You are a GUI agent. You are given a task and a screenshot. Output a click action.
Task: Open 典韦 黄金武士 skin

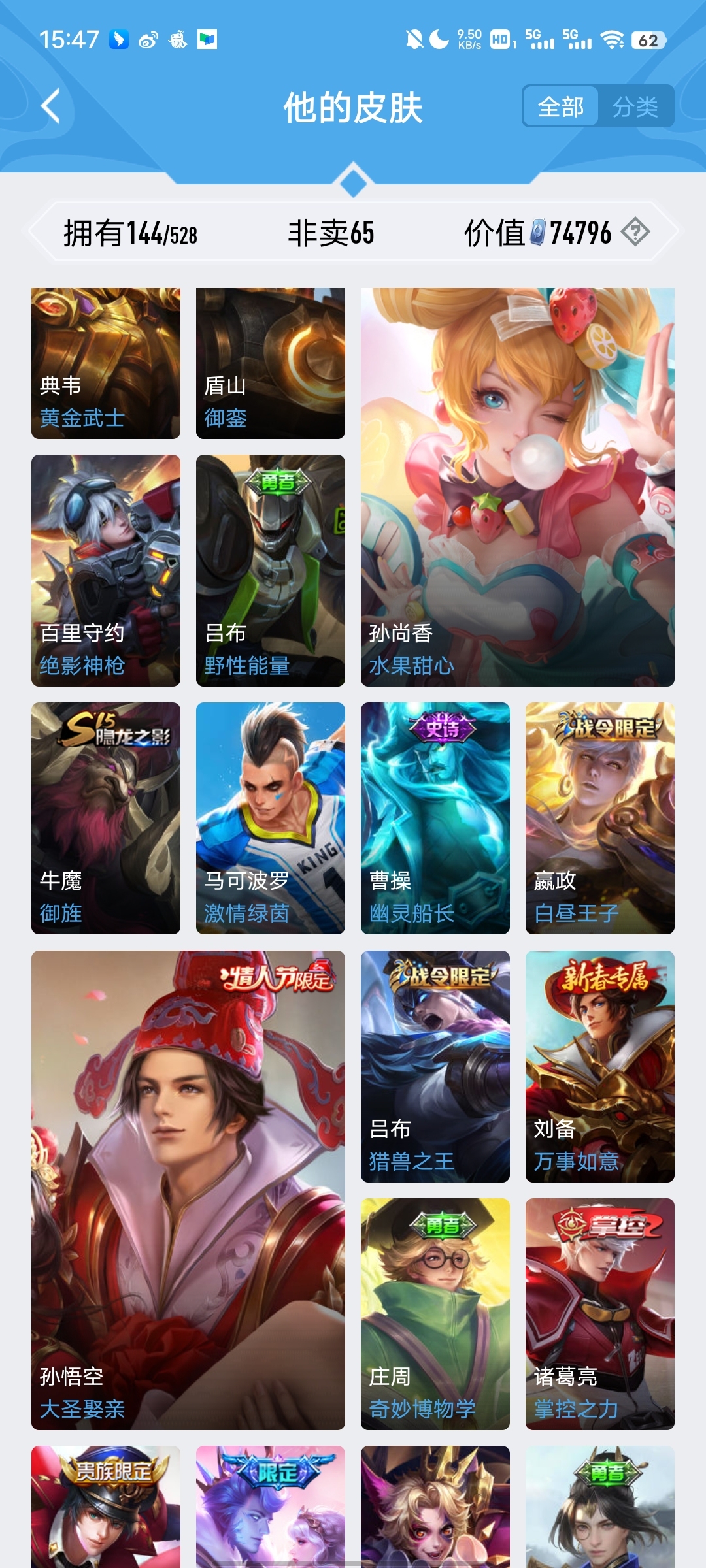pyautogui.click(x=106, y=363)
